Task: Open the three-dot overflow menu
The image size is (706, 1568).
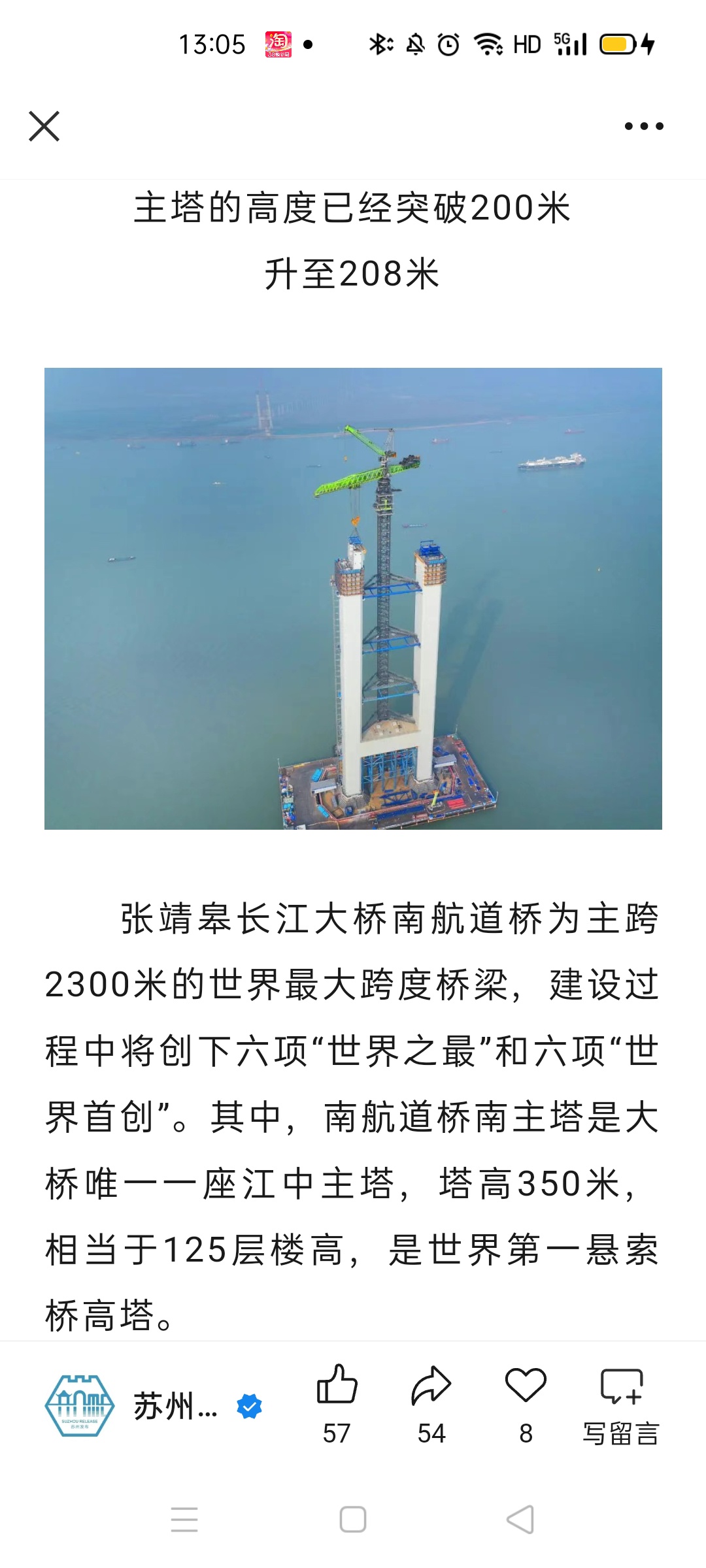Action: pos(644,126)
